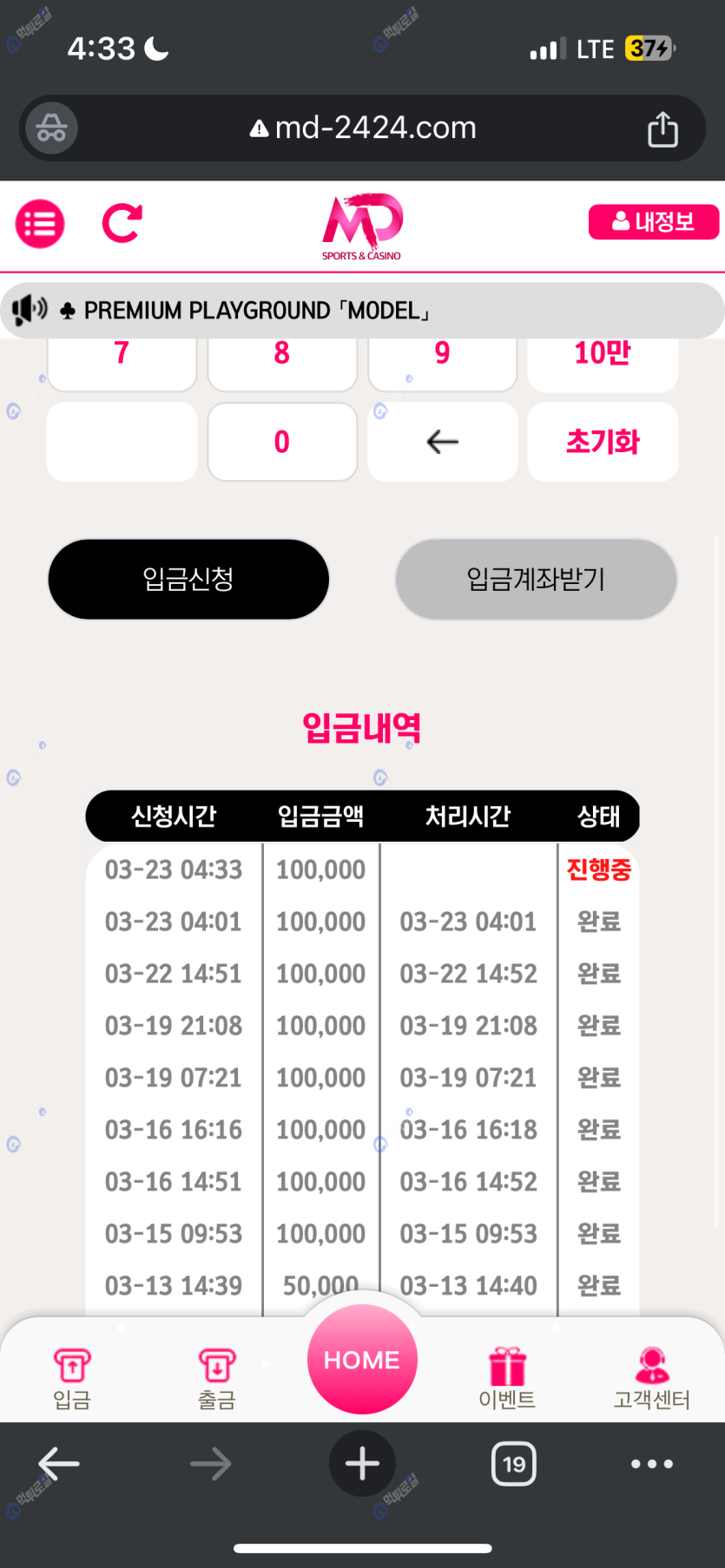Delete last digit with keypad backspace arrow
The height and width of the screenshot is (1568, 725).
pos(442,442)
